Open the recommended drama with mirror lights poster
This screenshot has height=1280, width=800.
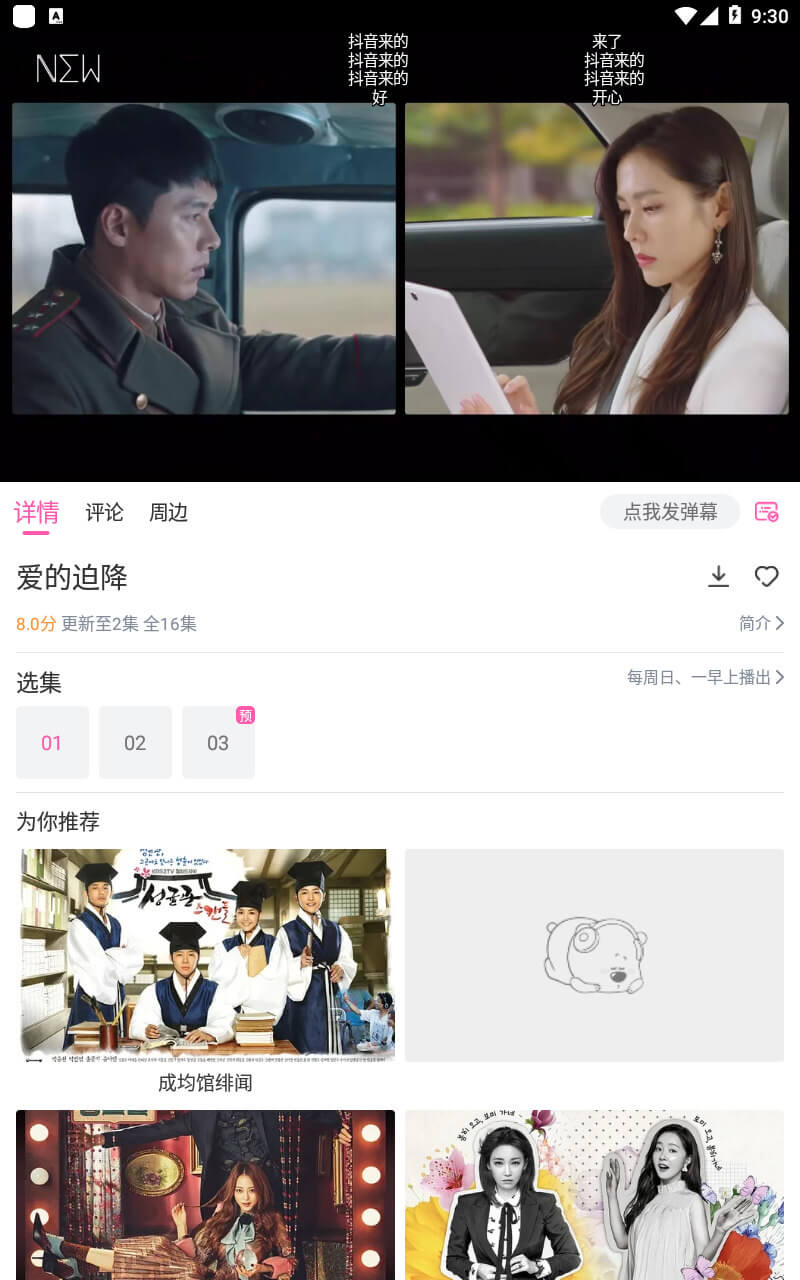(205, 1195)
